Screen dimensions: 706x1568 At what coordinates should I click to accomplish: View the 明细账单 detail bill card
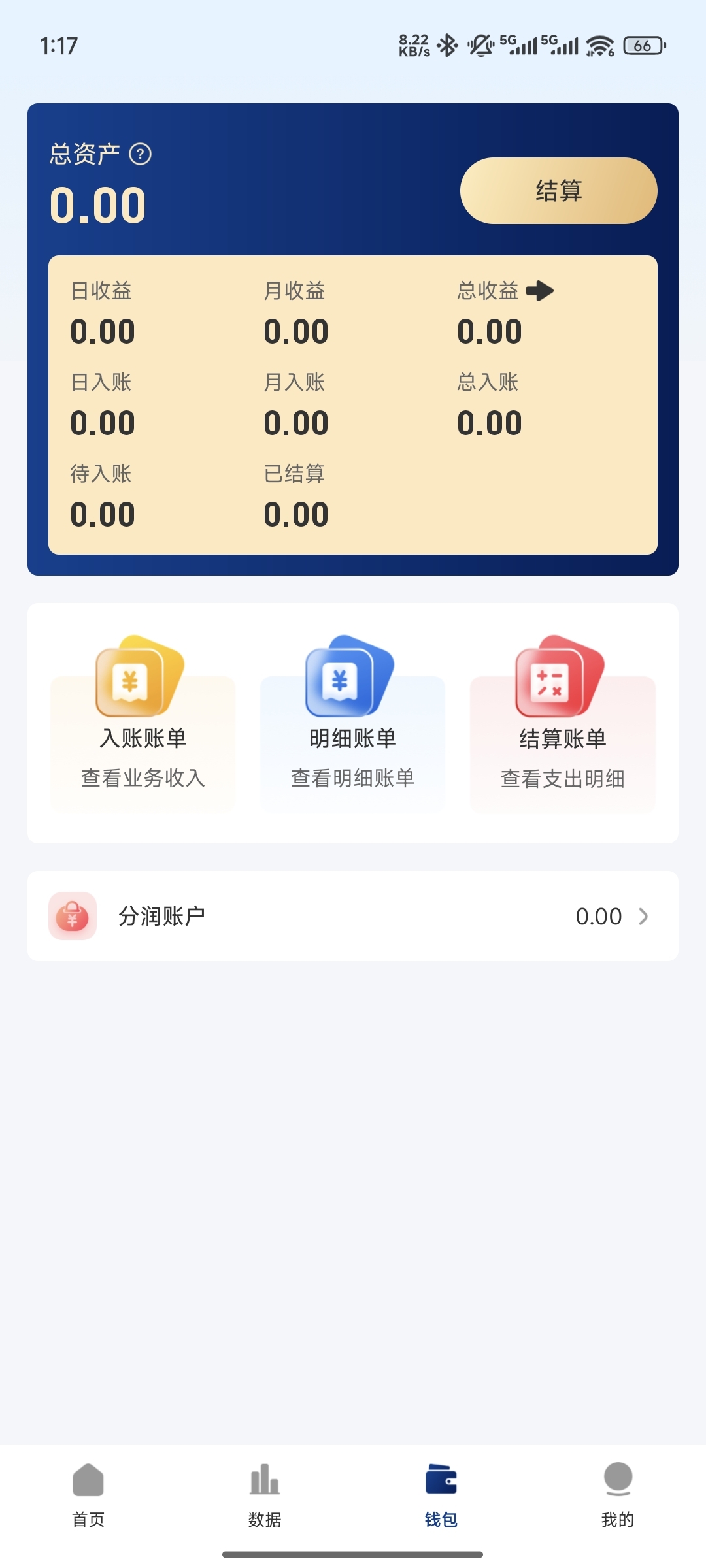coord(353,727)
